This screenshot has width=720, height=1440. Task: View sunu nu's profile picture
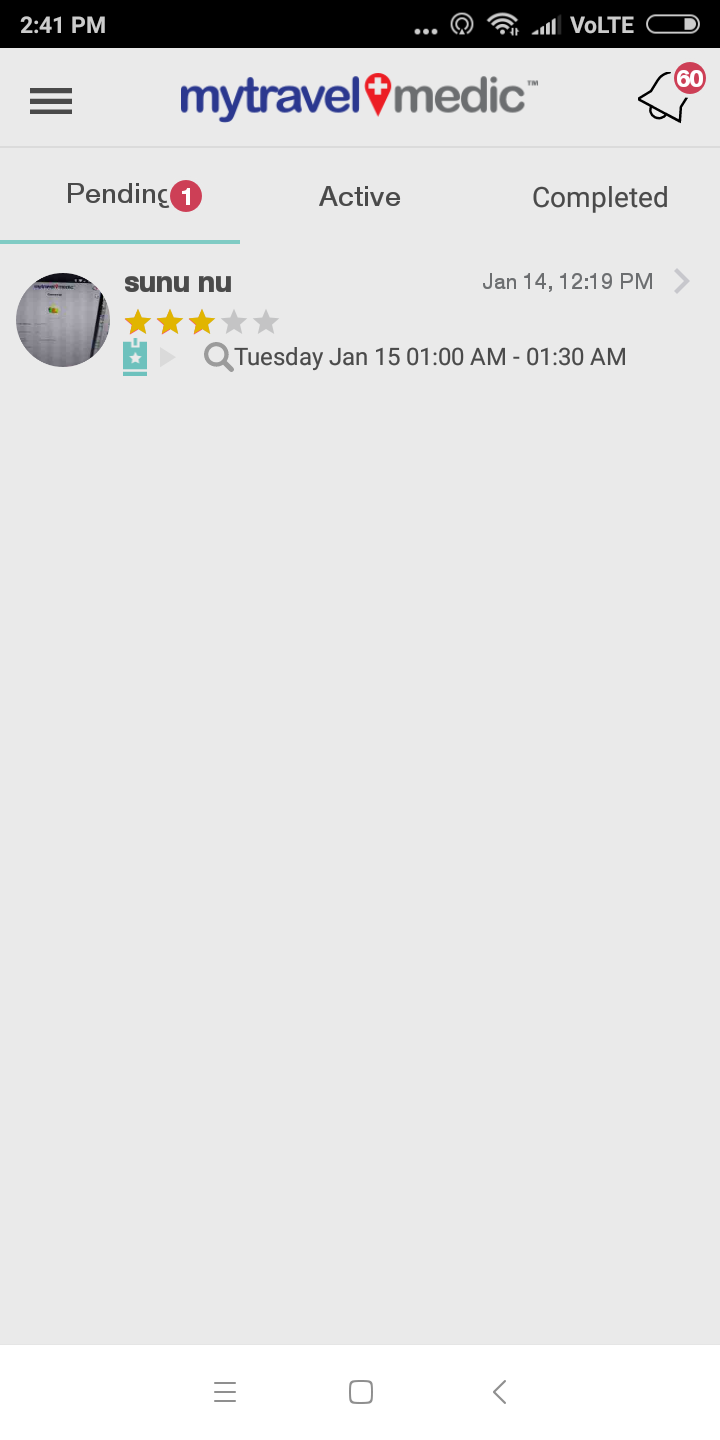tap(63, 320)
